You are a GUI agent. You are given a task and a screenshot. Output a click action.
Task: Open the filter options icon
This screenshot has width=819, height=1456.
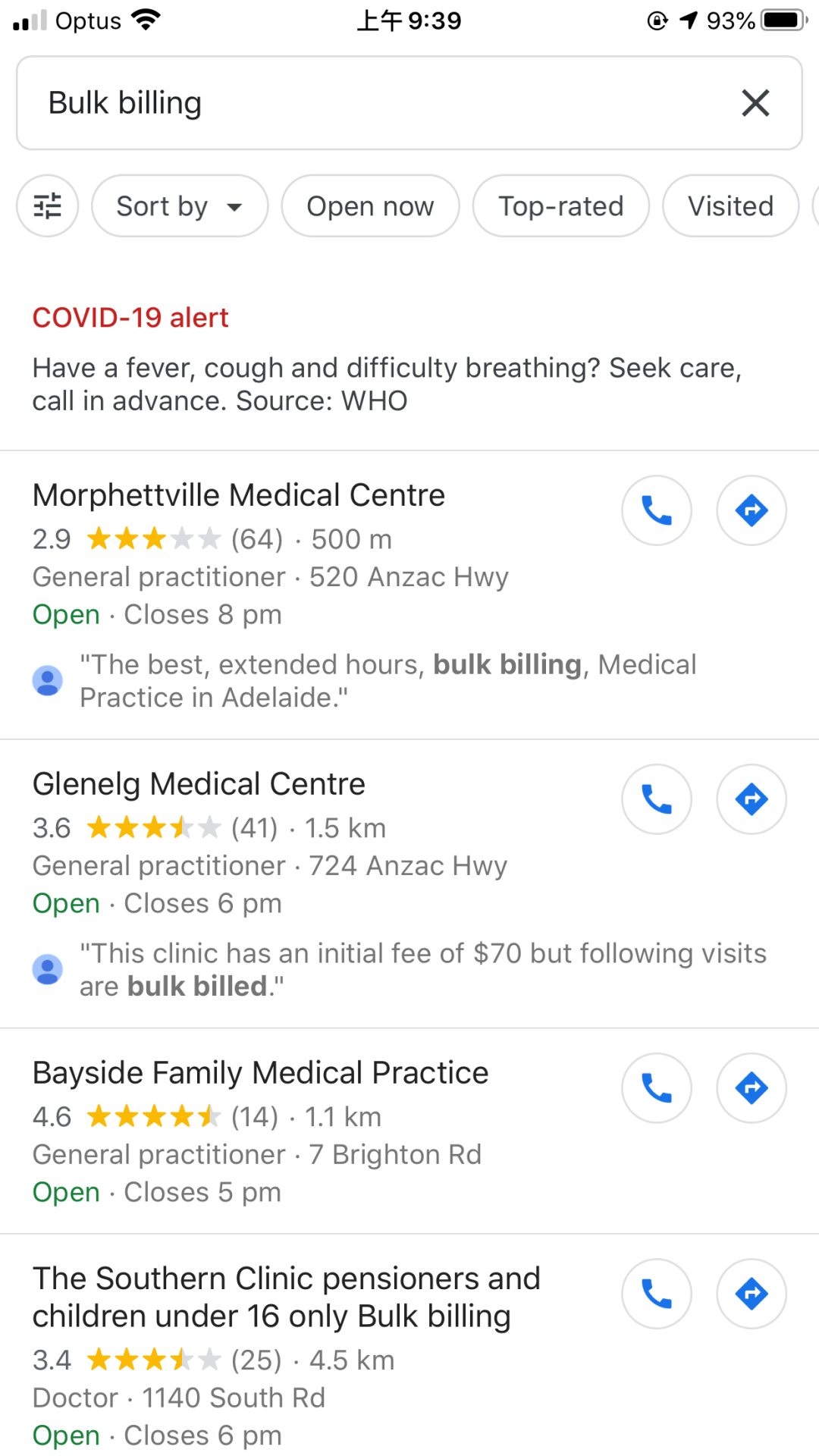[48, 206]
